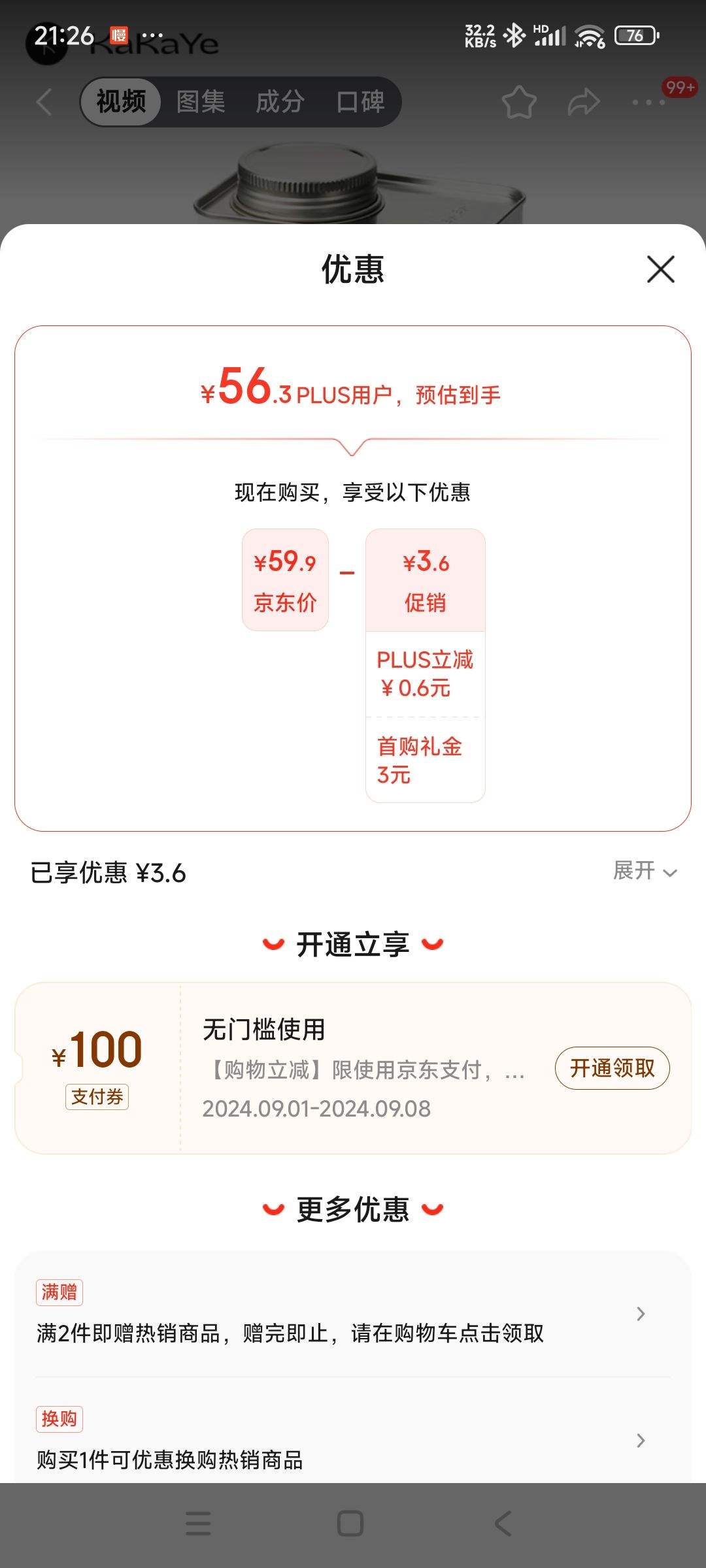Open the 口碑 tab
706x1568 pixels.
(361, 101)
